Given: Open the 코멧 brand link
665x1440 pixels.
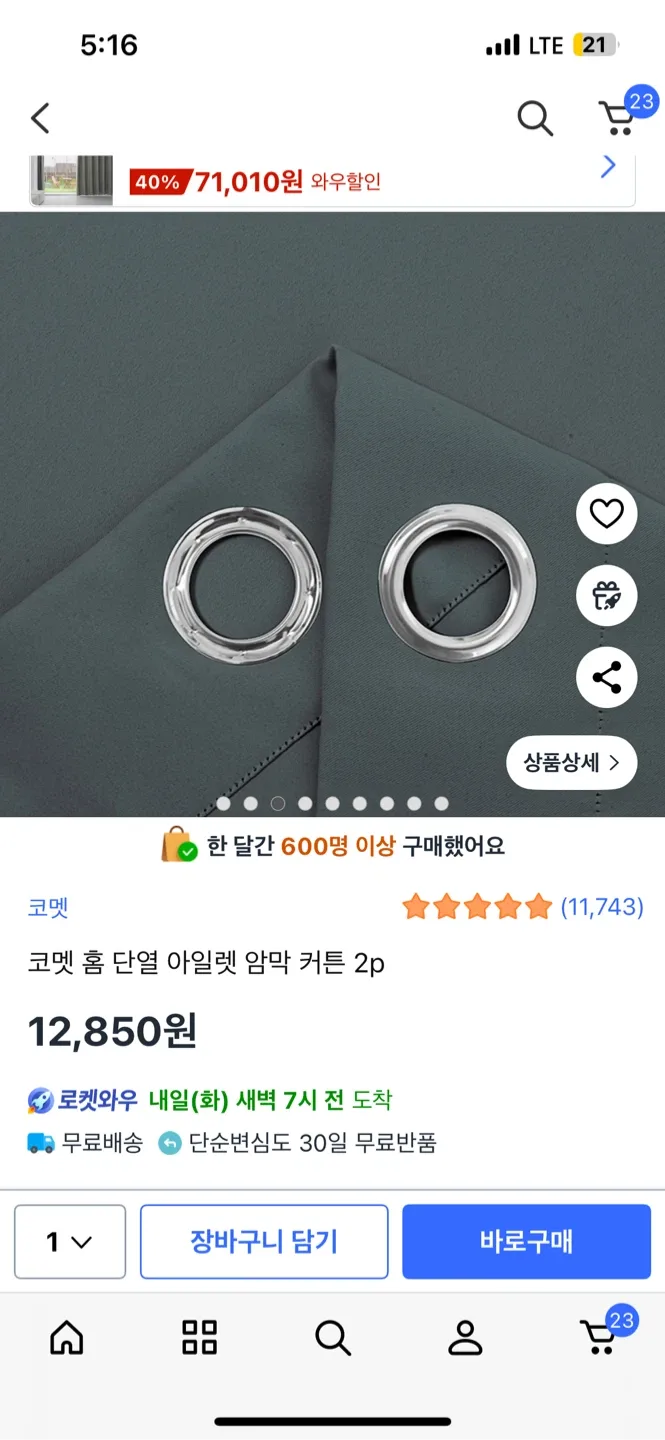Looking at the screenshot, I should tap(47, 908).
